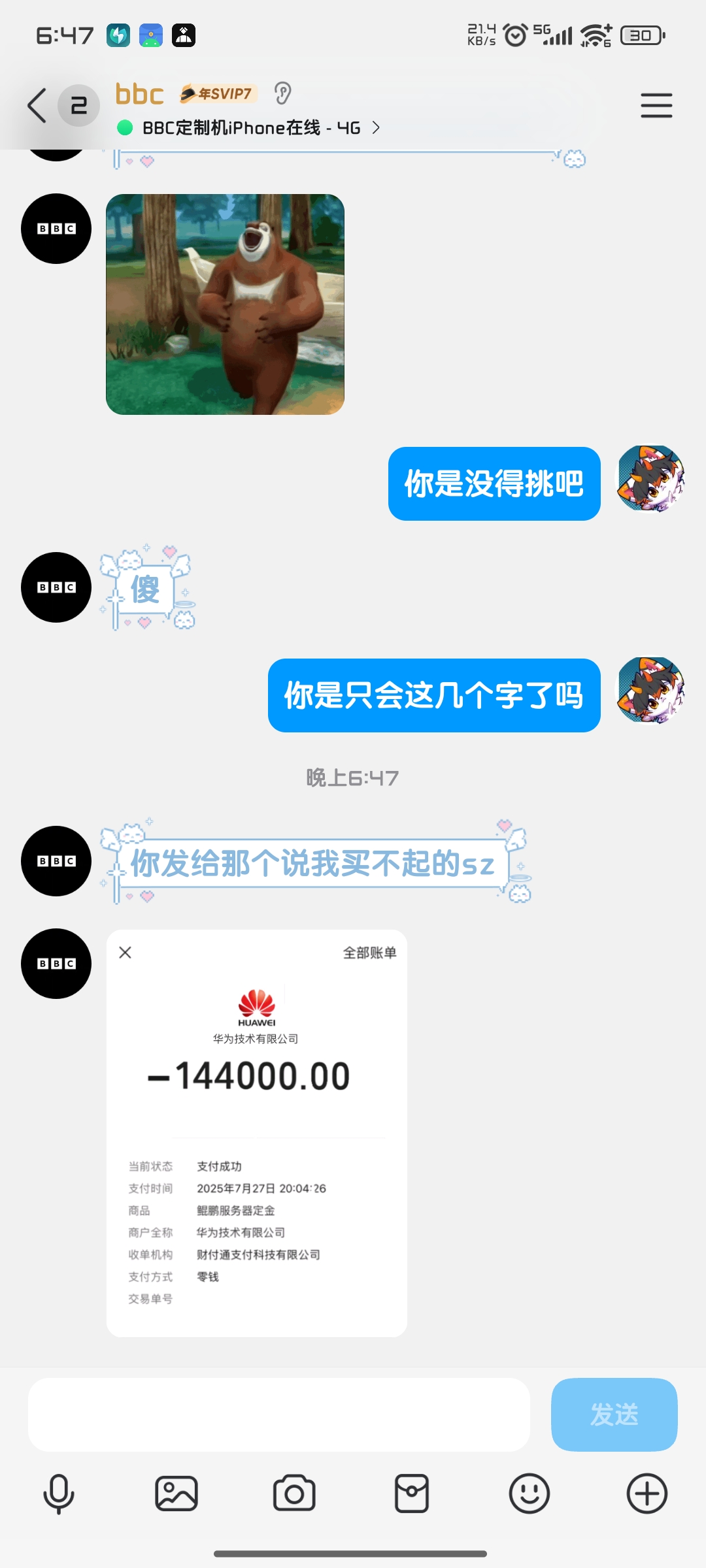
Task: Open the SVIP7 membership badge
Action: click(x=218, y=93)
